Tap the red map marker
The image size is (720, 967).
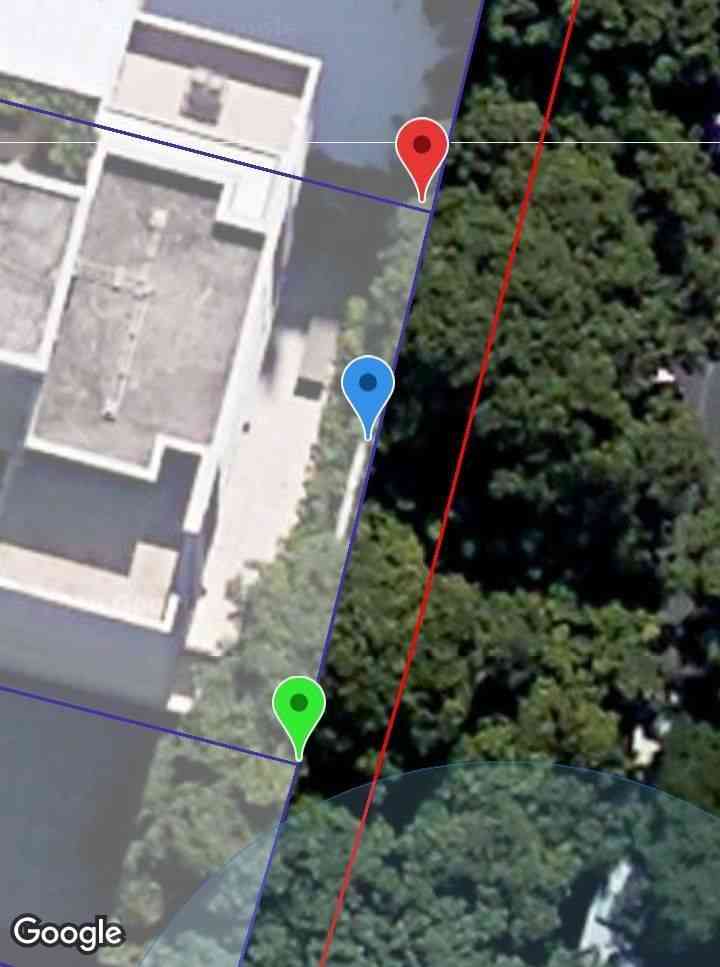click(422, 150)
